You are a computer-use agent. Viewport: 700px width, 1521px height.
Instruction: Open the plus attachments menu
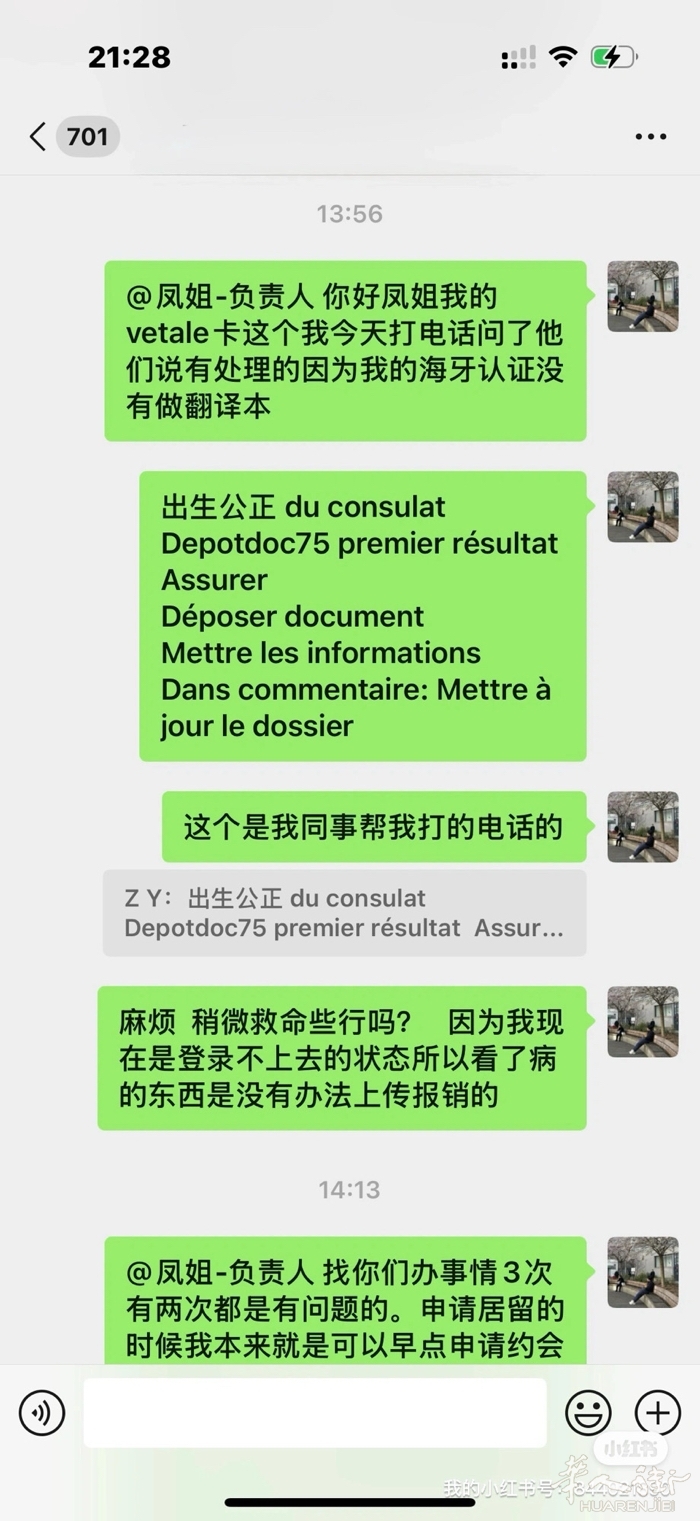coord(657,1413)
